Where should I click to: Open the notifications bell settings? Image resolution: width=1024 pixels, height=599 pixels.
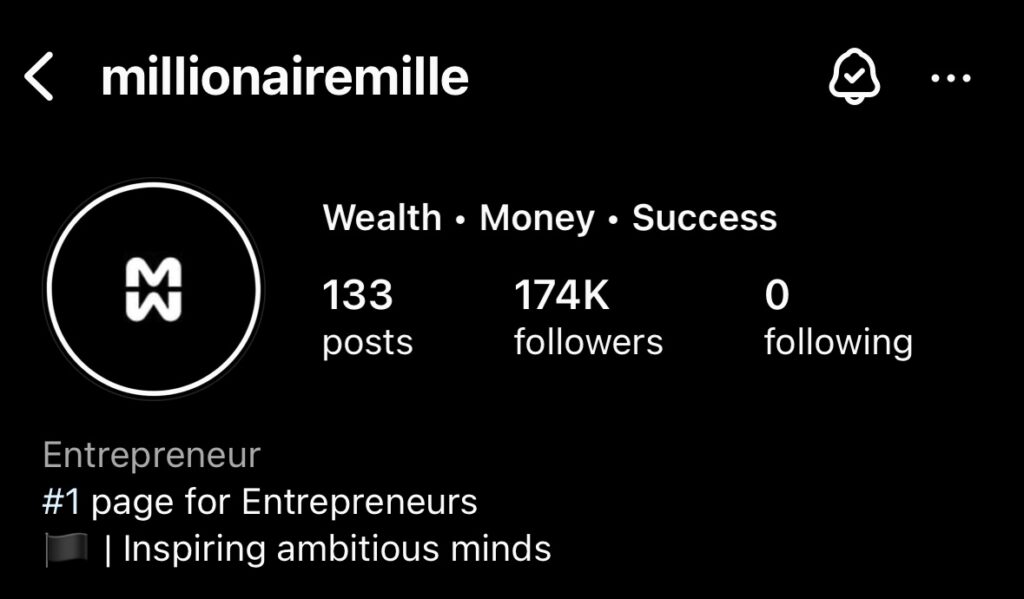point(854,78)
